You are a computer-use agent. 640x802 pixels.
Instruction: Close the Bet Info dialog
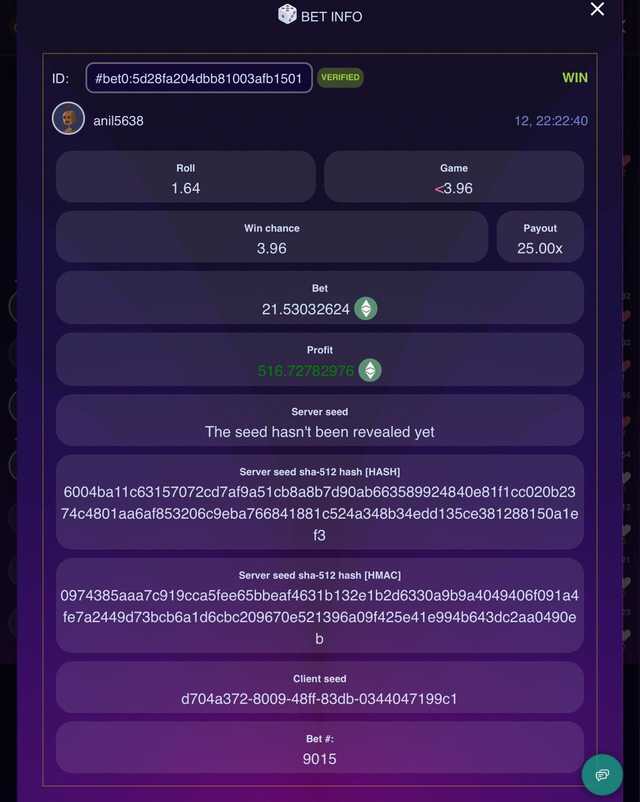coord(597,10)
